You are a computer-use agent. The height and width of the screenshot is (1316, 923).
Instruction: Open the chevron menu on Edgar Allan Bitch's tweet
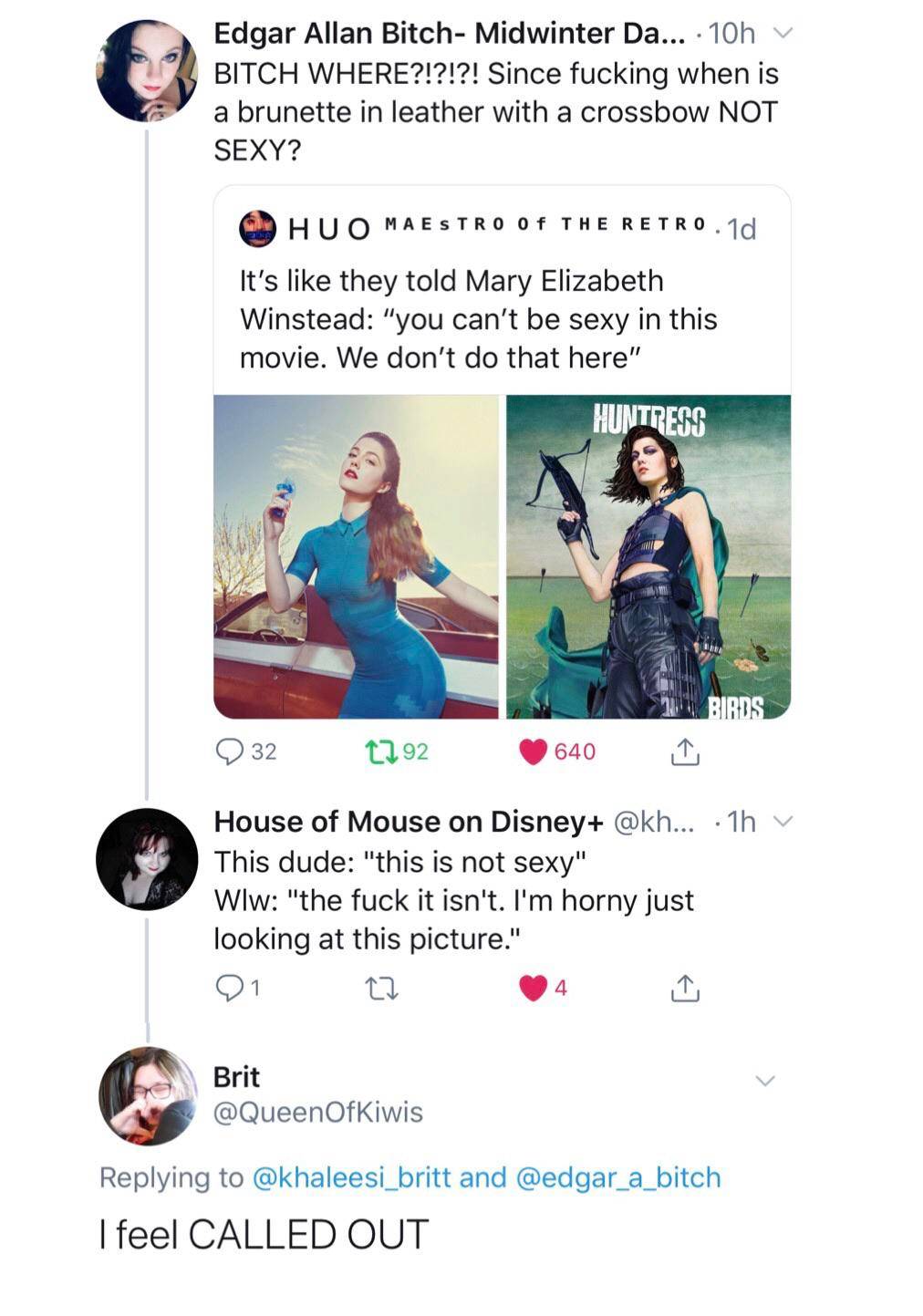coord(782,34)
